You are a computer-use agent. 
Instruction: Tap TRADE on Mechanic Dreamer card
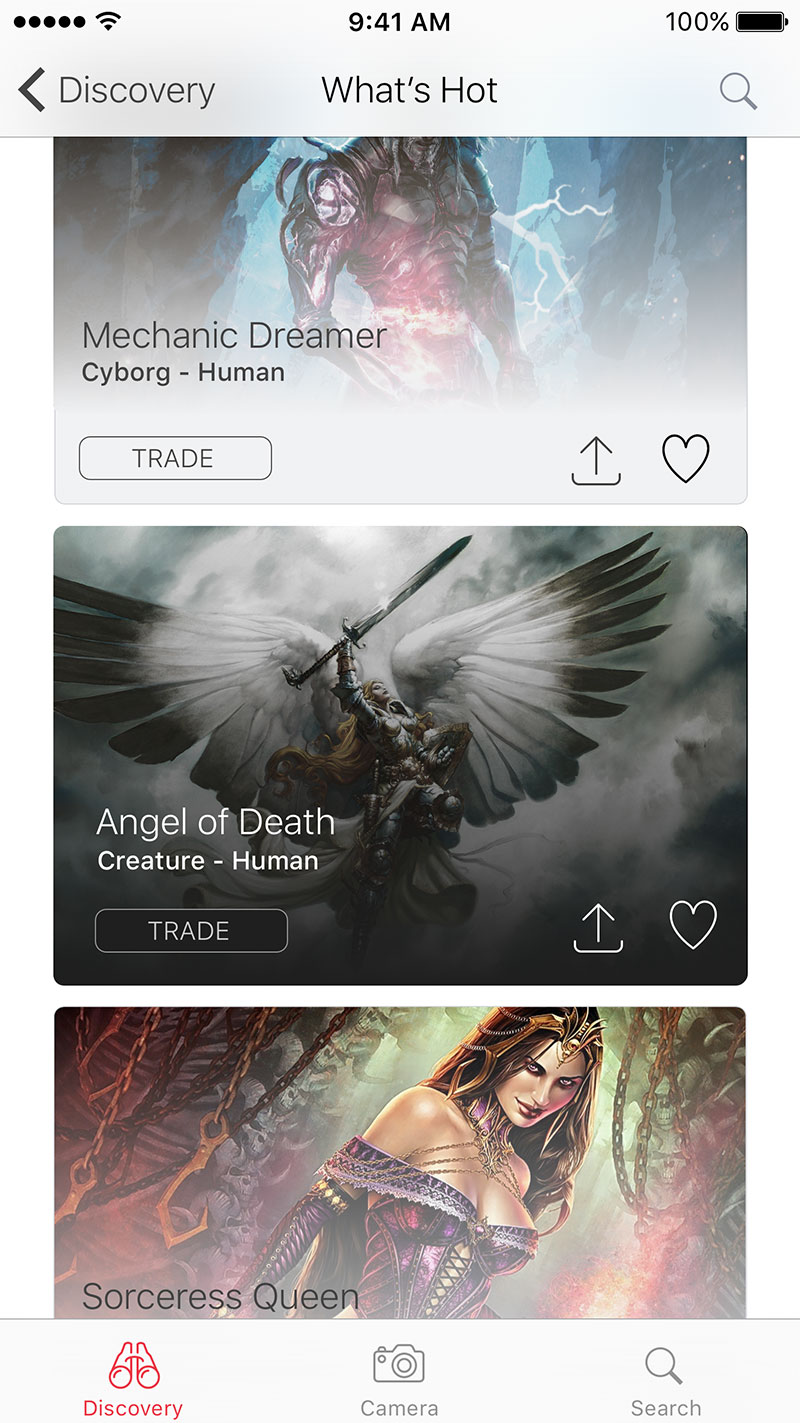(x=175, y=458)
